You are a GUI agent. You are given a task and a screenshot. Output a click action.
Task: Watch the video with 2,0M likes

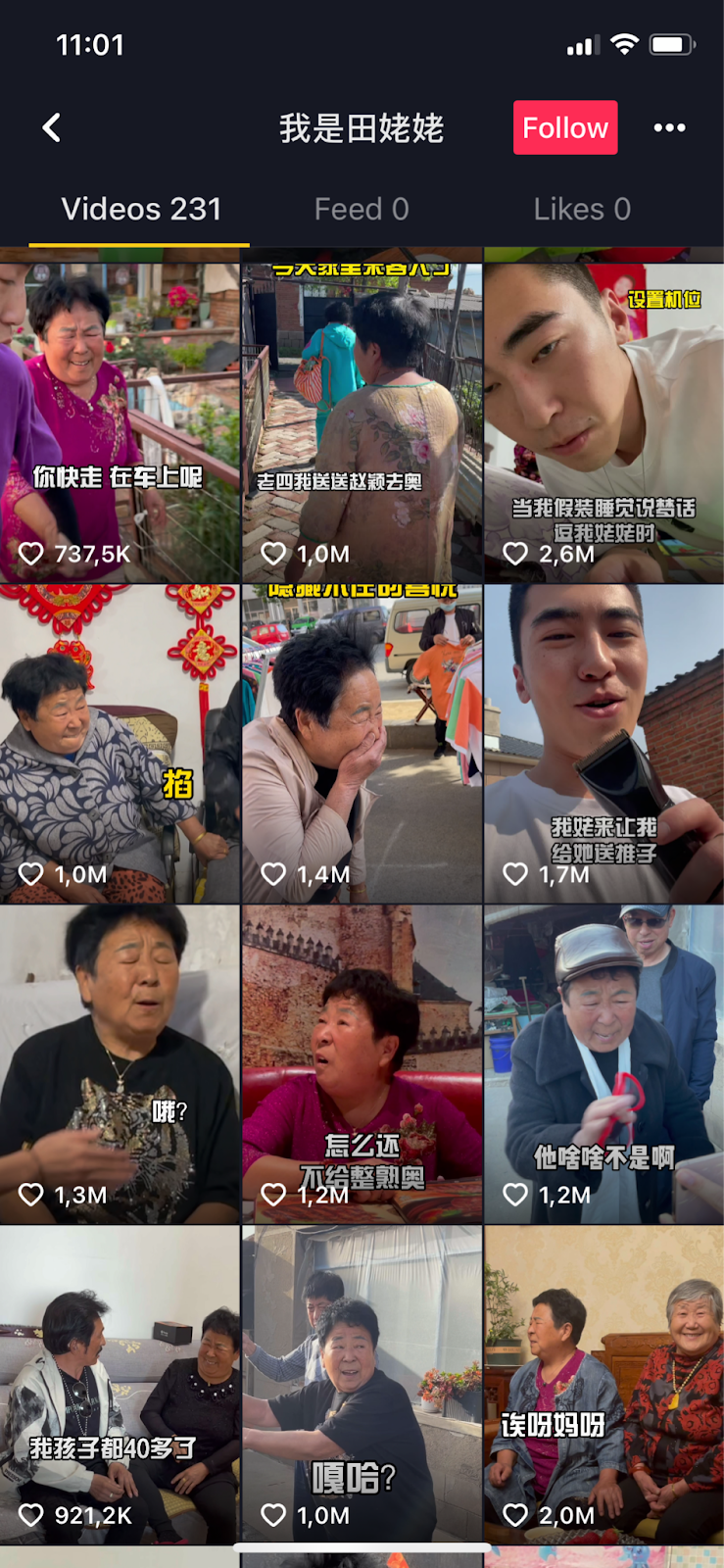click(x=603, y=1384)
